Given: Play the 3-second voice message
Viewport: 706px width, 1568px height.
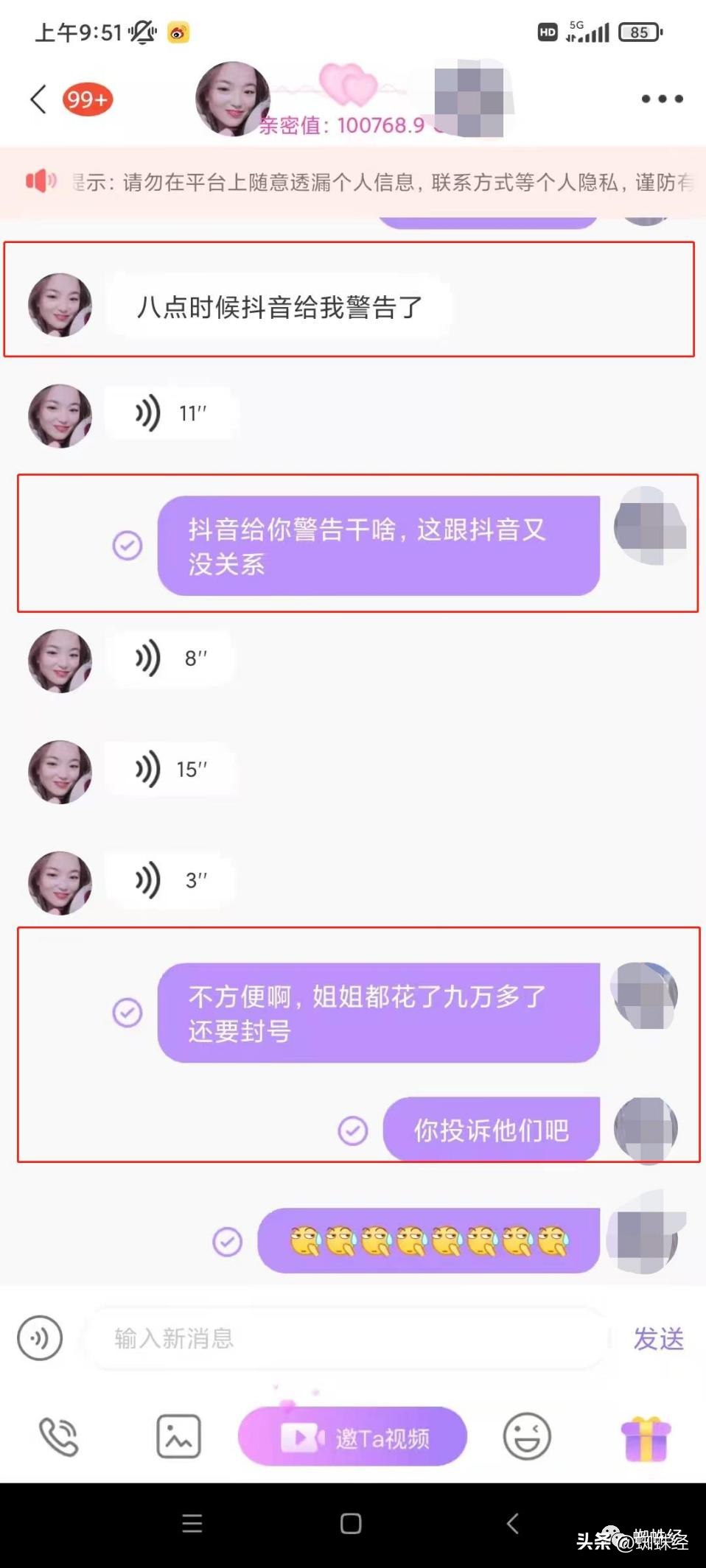Looking at the screenshot, I should (x=171, y=880).
